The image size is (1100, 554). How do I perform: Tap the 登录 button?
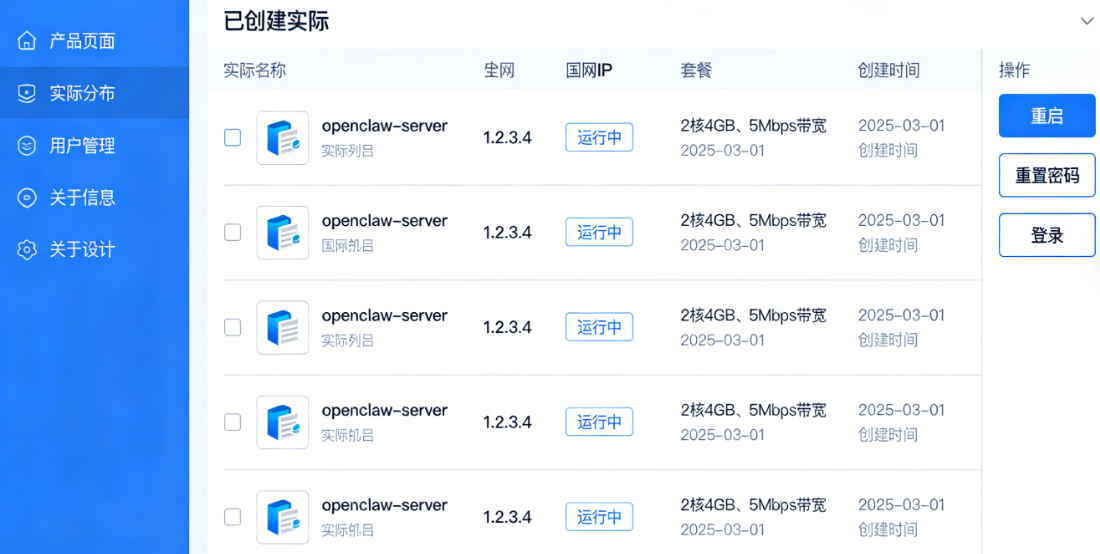pos(1047,235)
